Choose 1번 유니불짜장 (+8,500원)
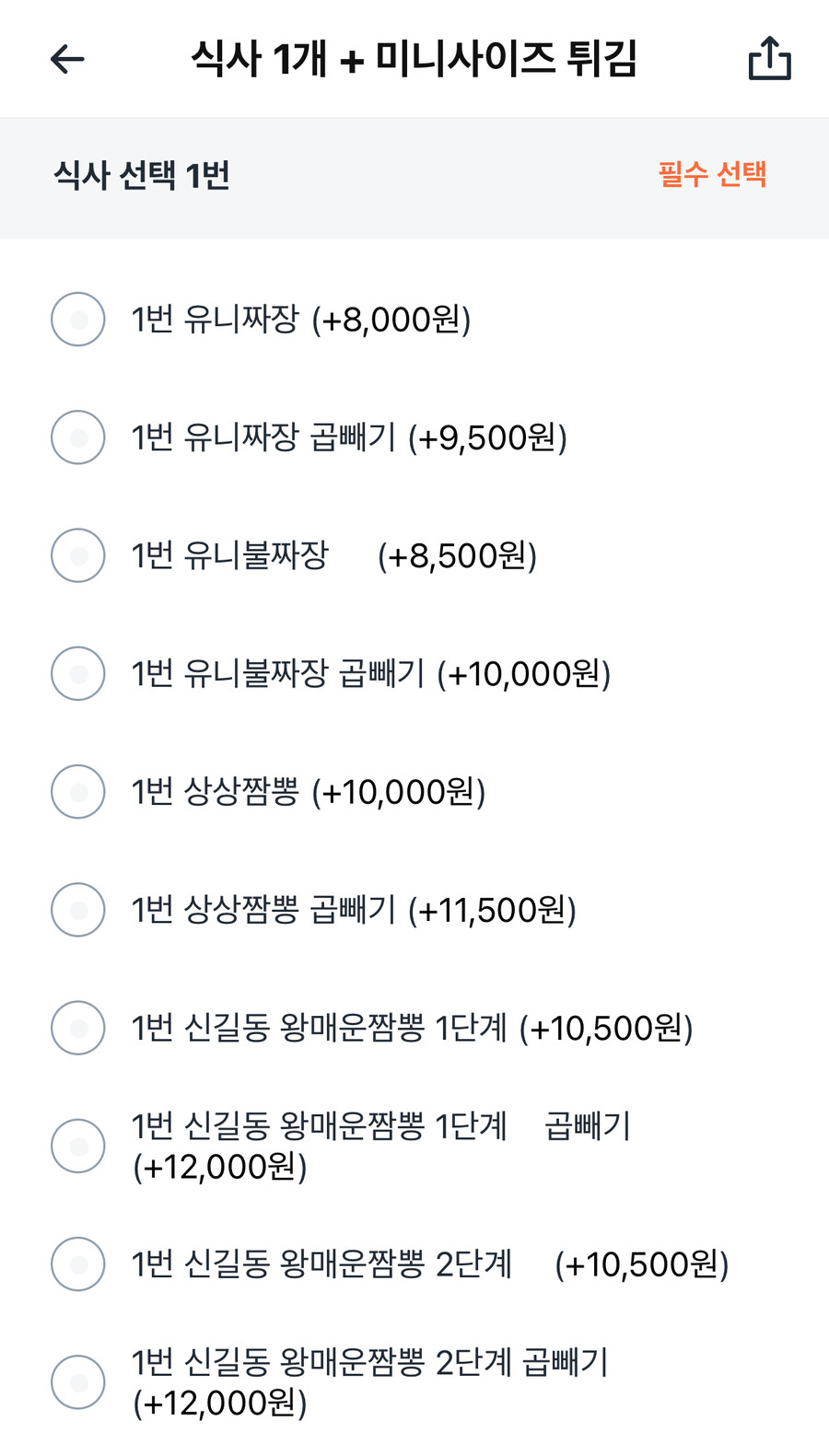Screen dimensions: 829x1456 (77, 555)
